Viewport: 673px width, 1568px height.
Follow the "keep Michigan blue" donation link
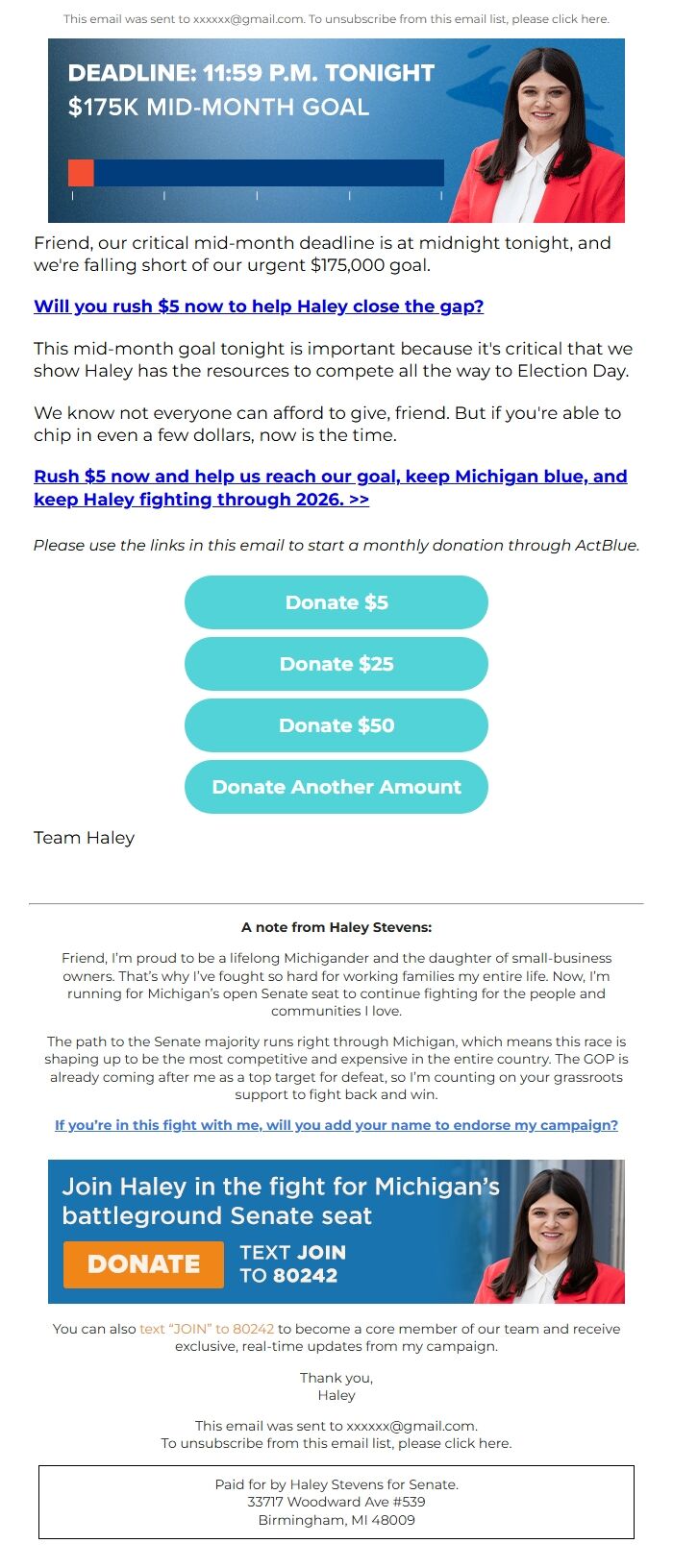pos(330,478)
